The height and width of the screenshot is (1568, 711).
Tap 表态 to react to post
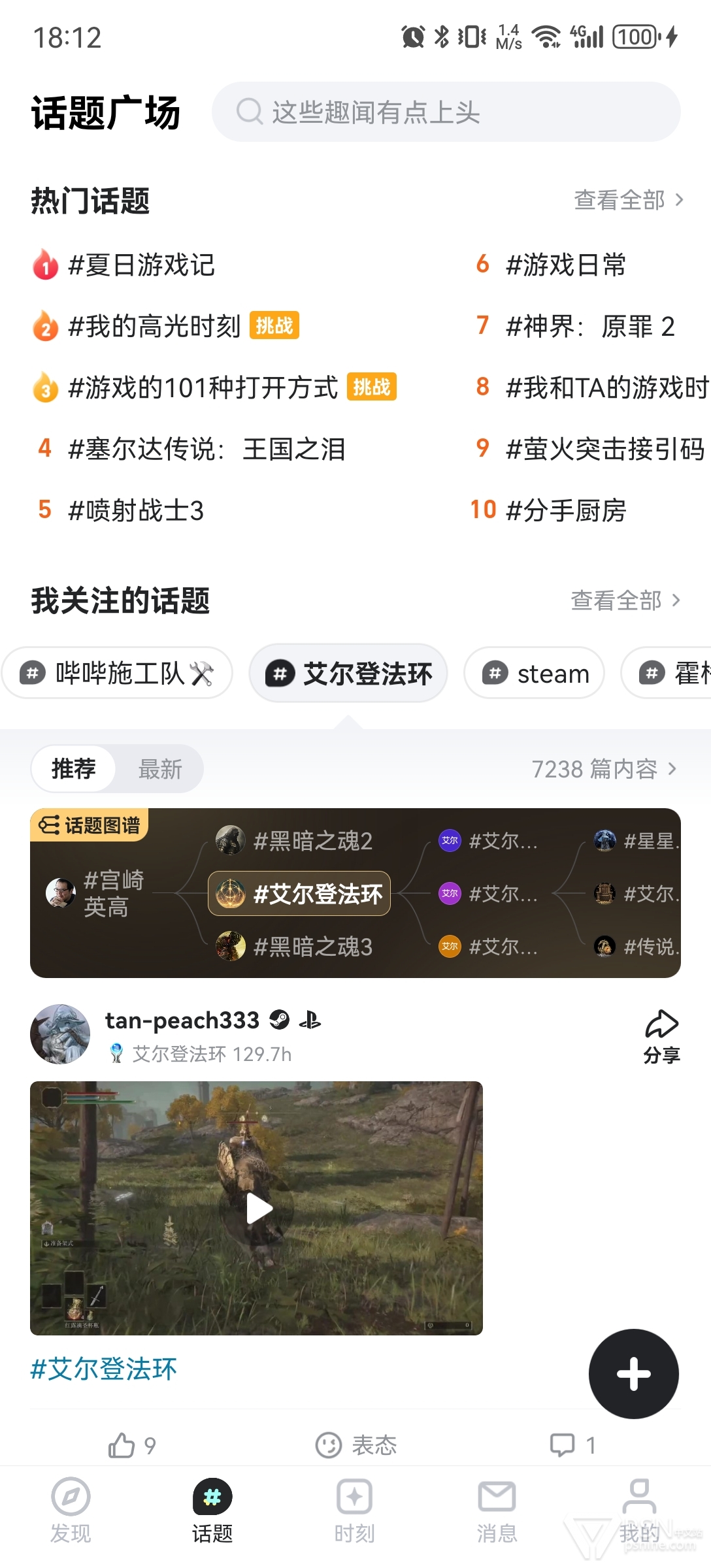pyautogui.click(x=356, y=1446)
